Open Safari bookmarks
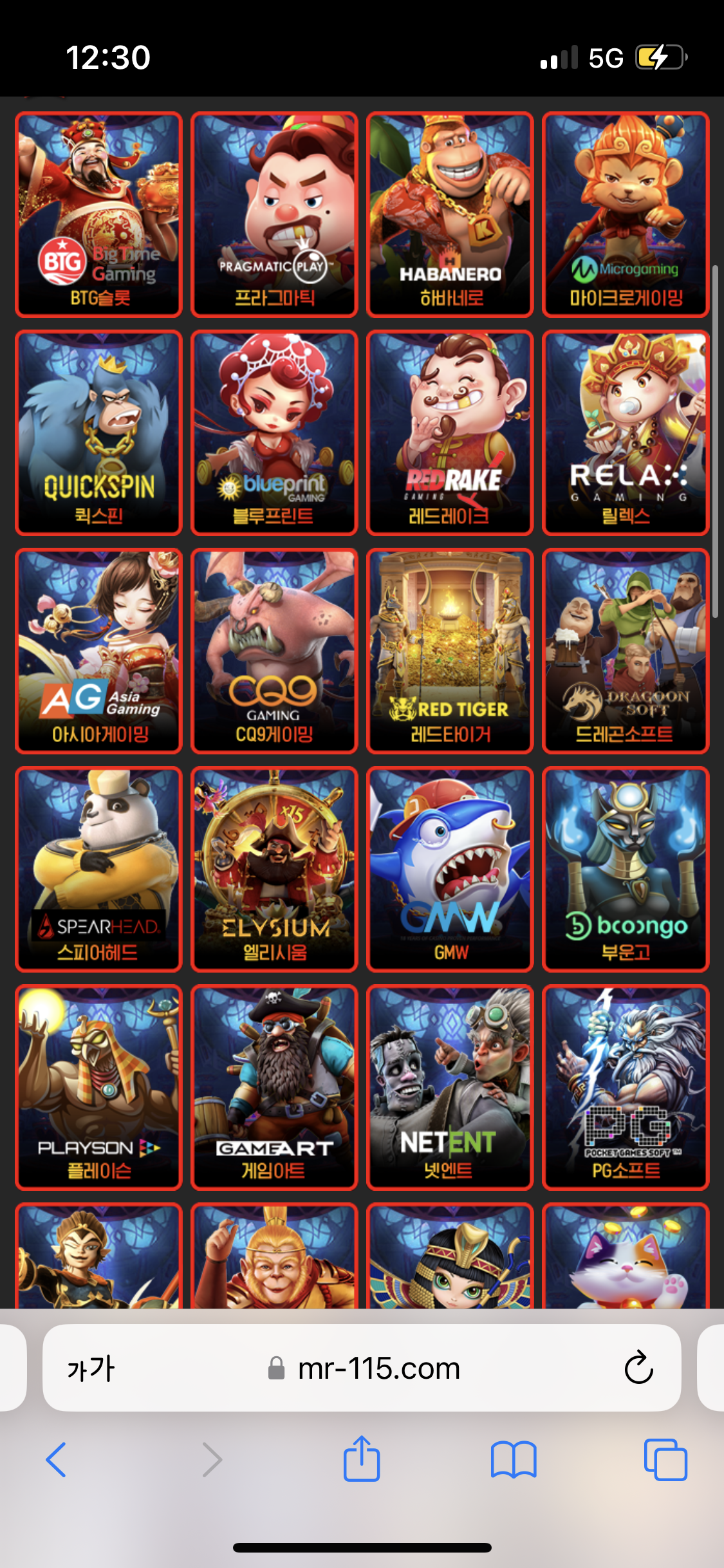Image resolution: width=724 pixels, height=1568 pixels. pyautogui.click(x=513, y=1459)
